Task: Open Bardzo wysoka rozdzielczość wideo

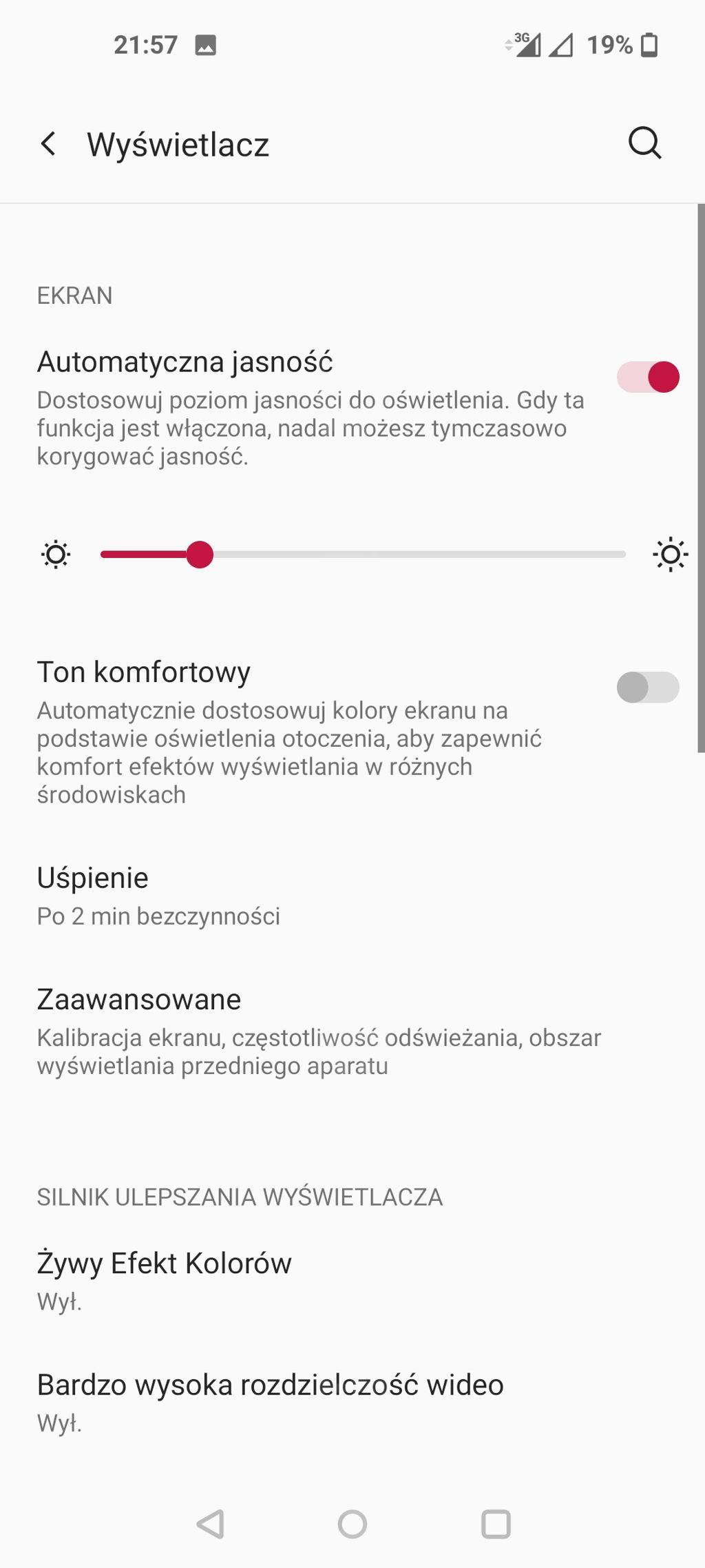Action: click(x=270, y=1401)
